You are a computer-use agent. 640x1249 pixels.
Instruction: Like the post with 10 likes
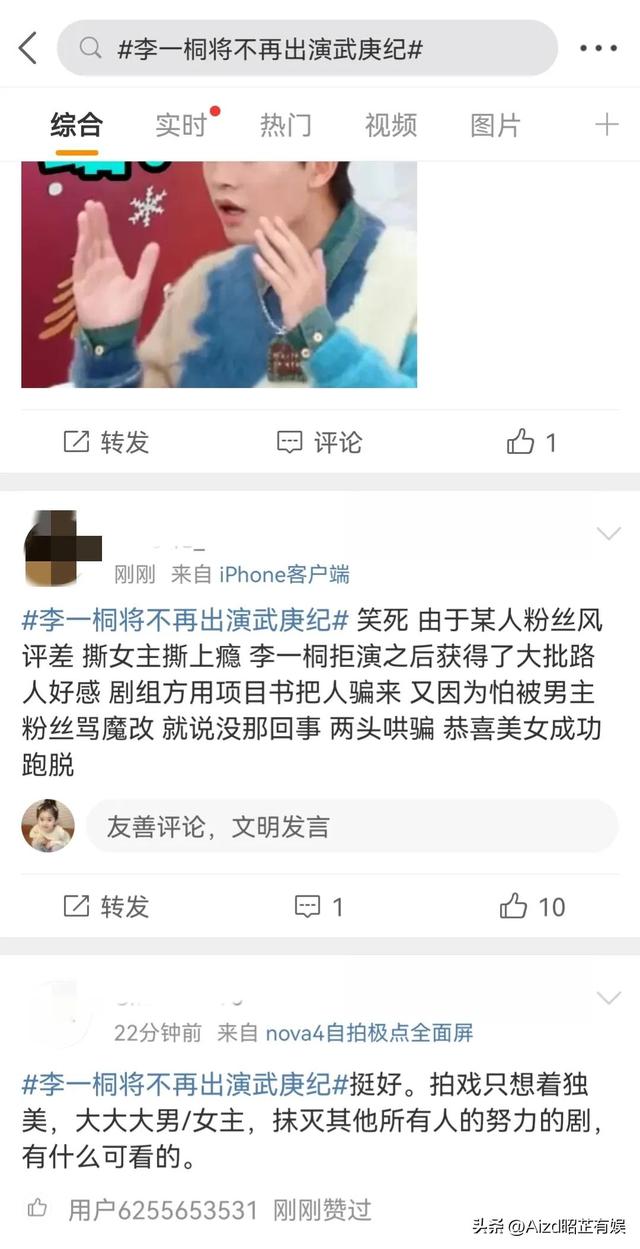coord(531,906)
